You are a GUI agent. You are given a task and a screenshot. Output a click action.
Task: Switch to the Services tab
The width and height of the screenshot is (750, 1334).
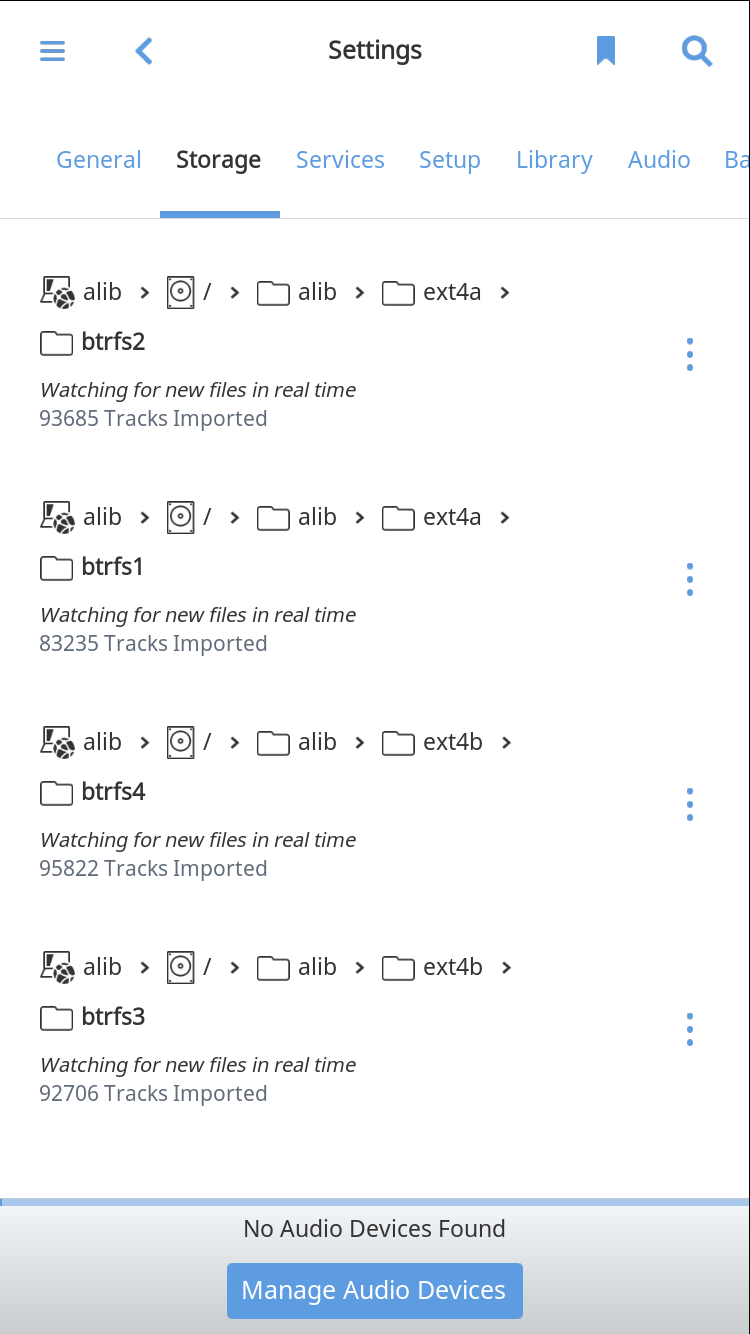340,160
